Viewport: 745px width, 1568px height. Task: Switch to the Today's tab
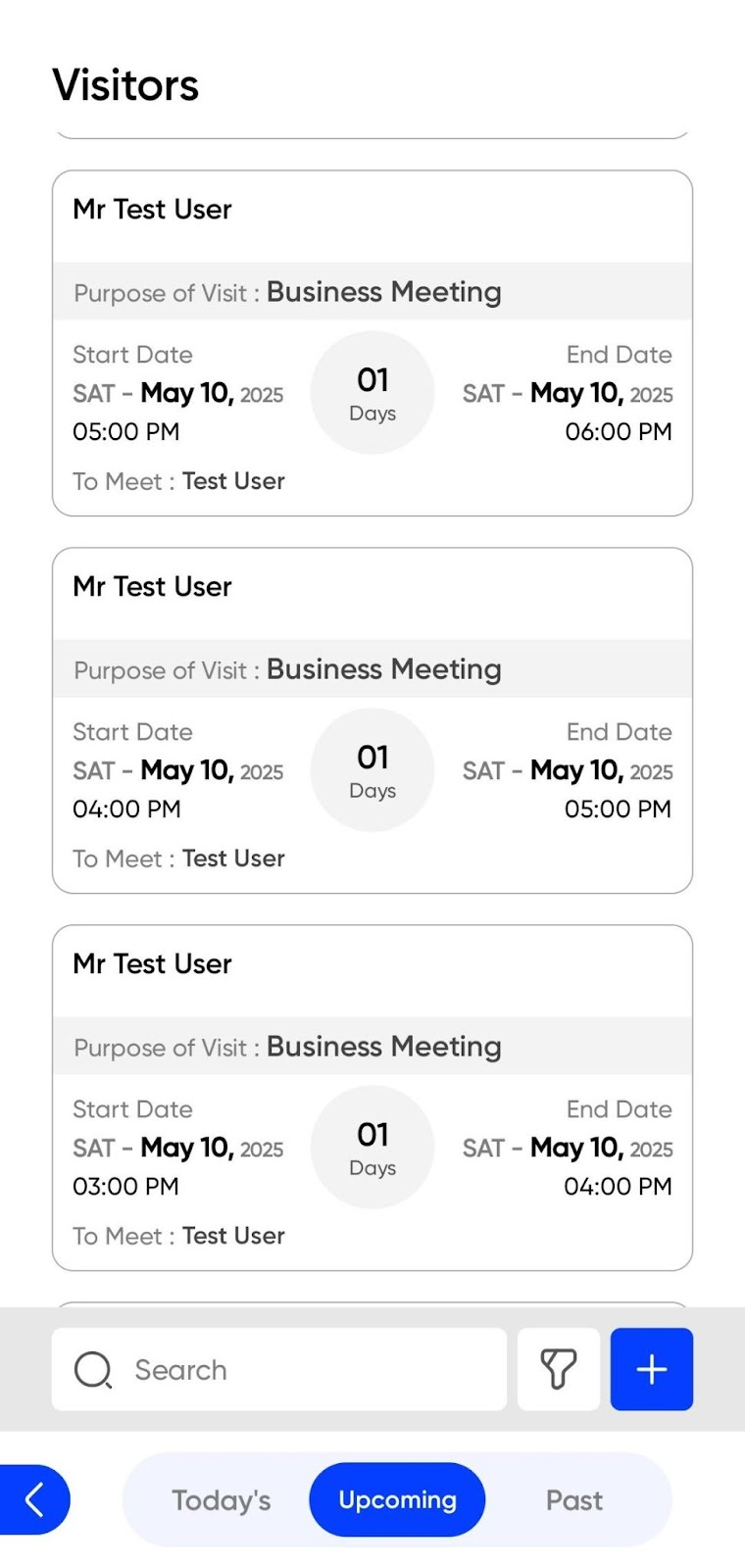(x=222, y=1499)
